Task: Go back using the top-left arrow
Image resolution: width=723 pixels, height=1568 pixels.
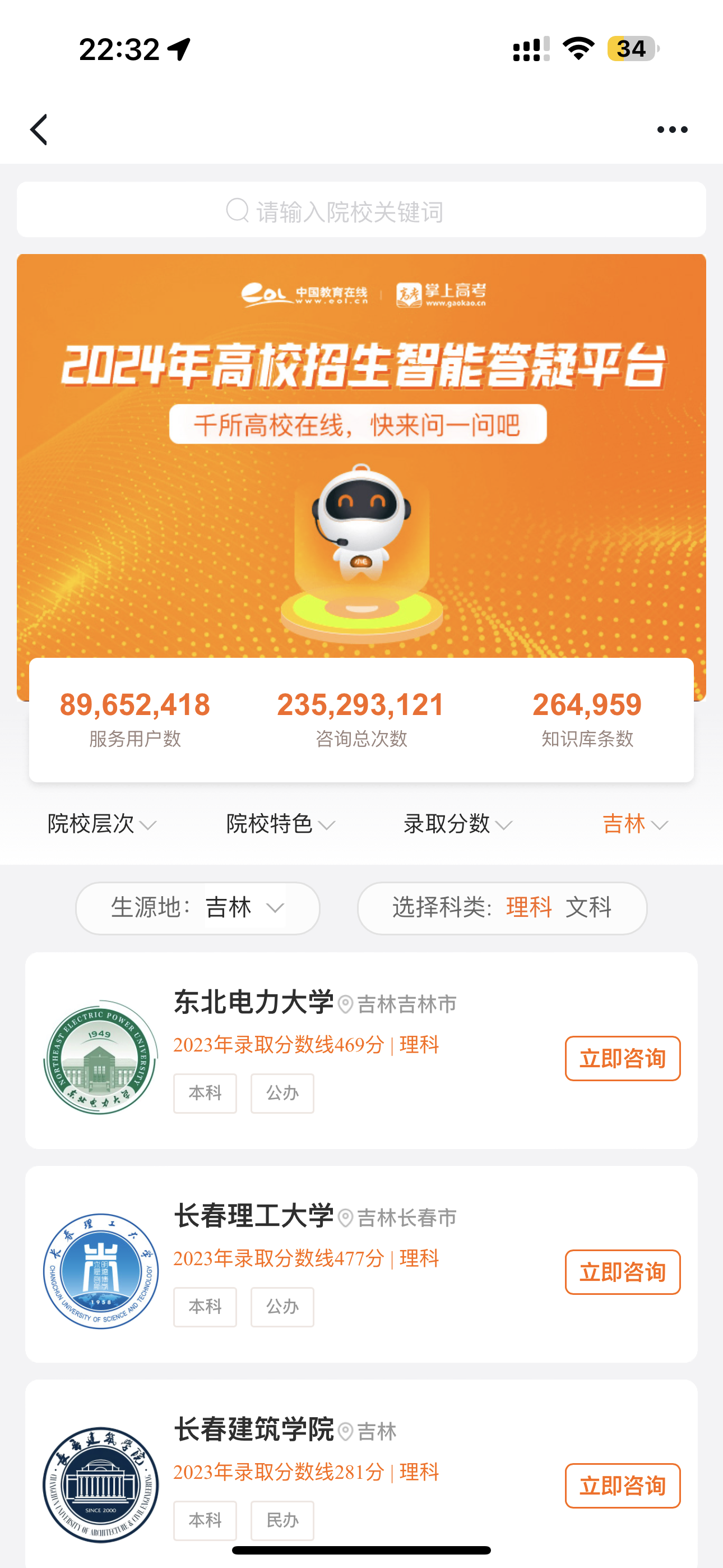Action: coord(39,130)
